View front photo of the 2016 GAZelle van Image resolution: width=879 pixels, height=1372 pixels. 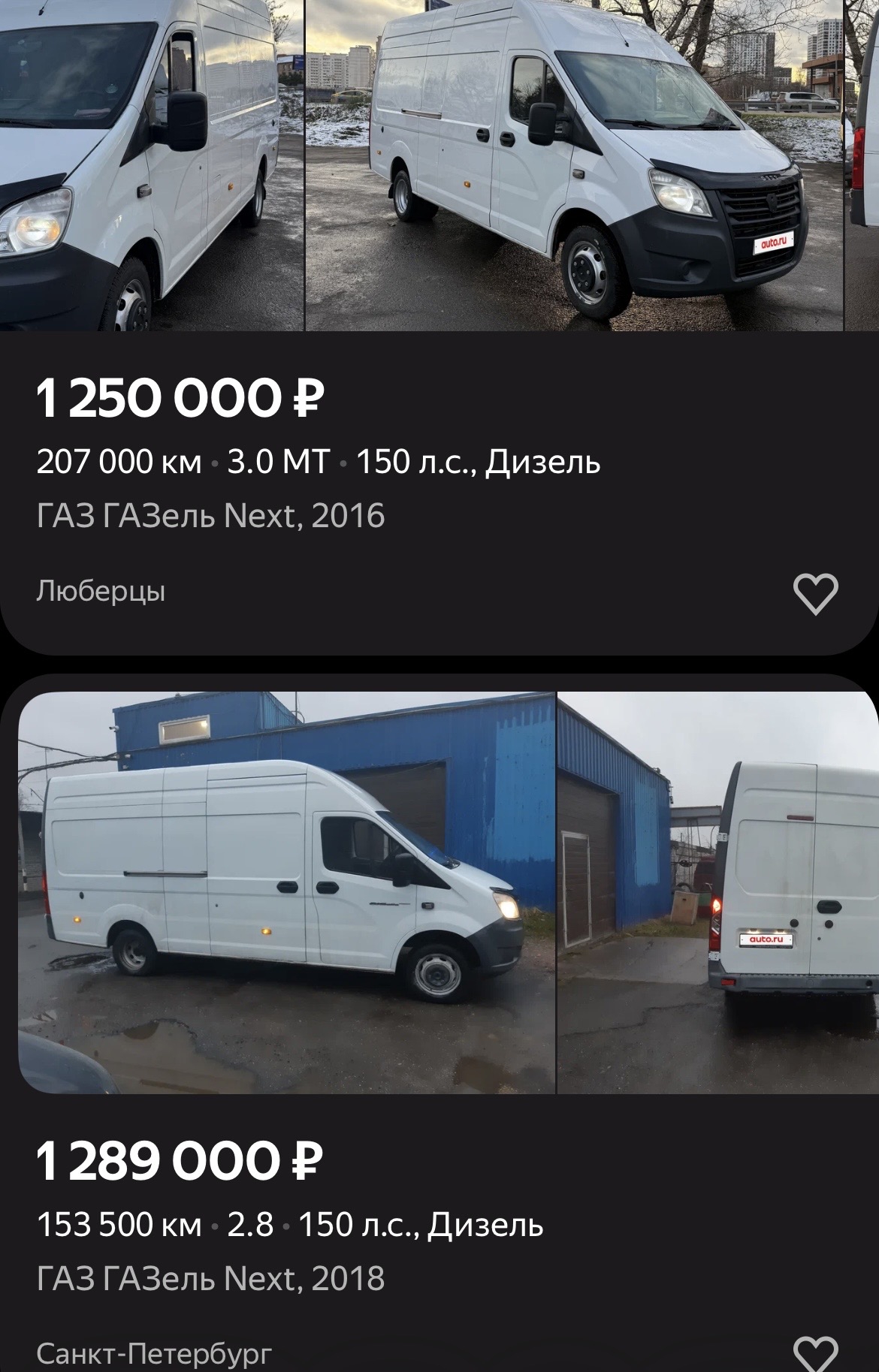point(574,165)
